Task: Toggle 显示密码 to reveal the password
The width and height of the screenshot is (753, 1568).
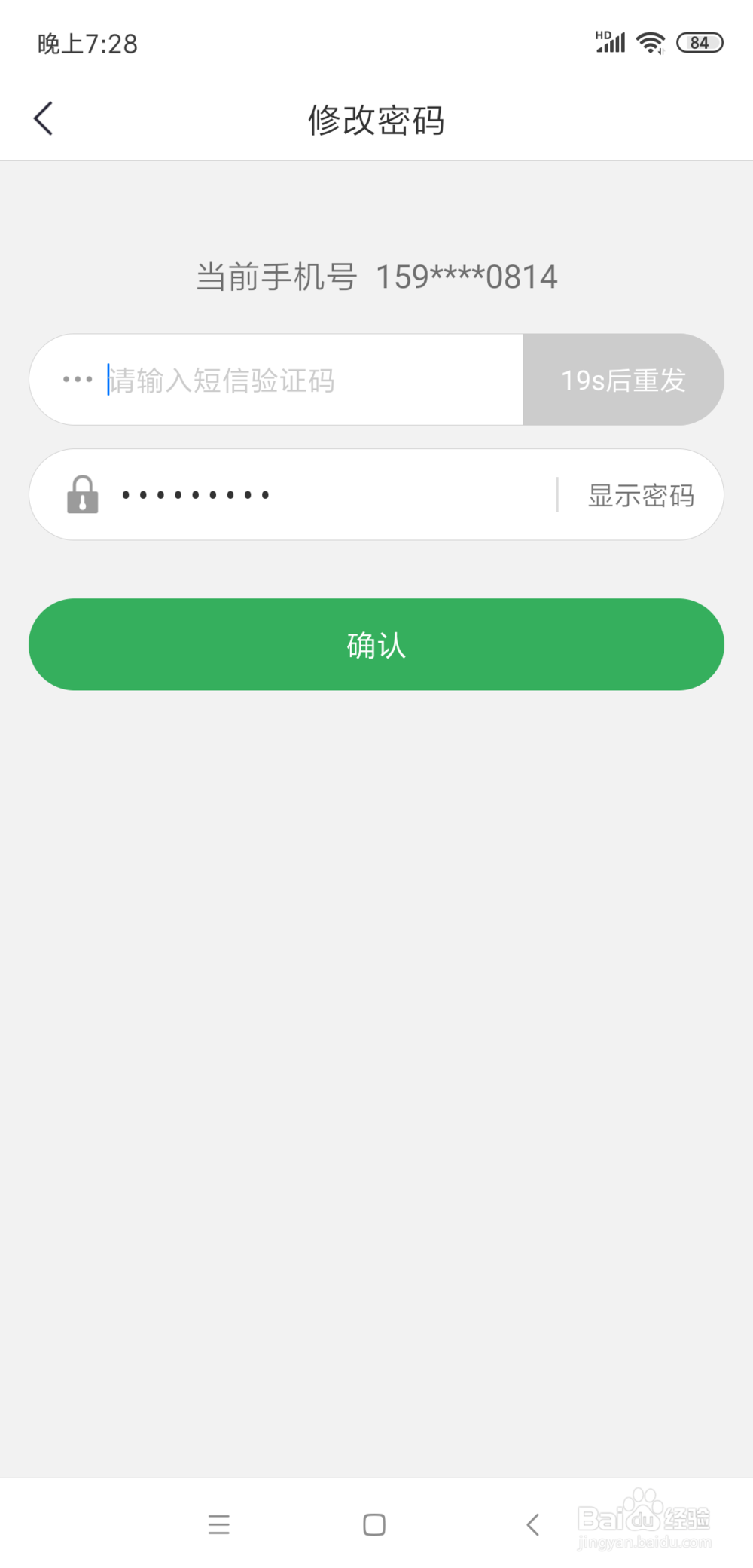Action: 641,494
